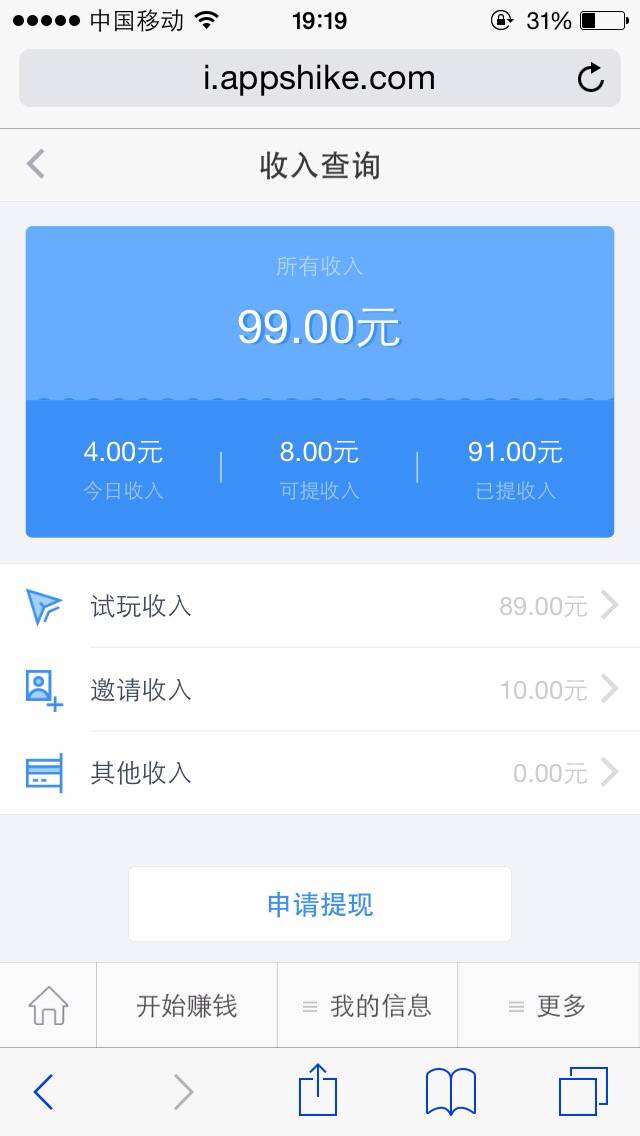Screen dimensions: 640x1136
Task: Show open Safari tabs
Action: (x=583, y=1091)
